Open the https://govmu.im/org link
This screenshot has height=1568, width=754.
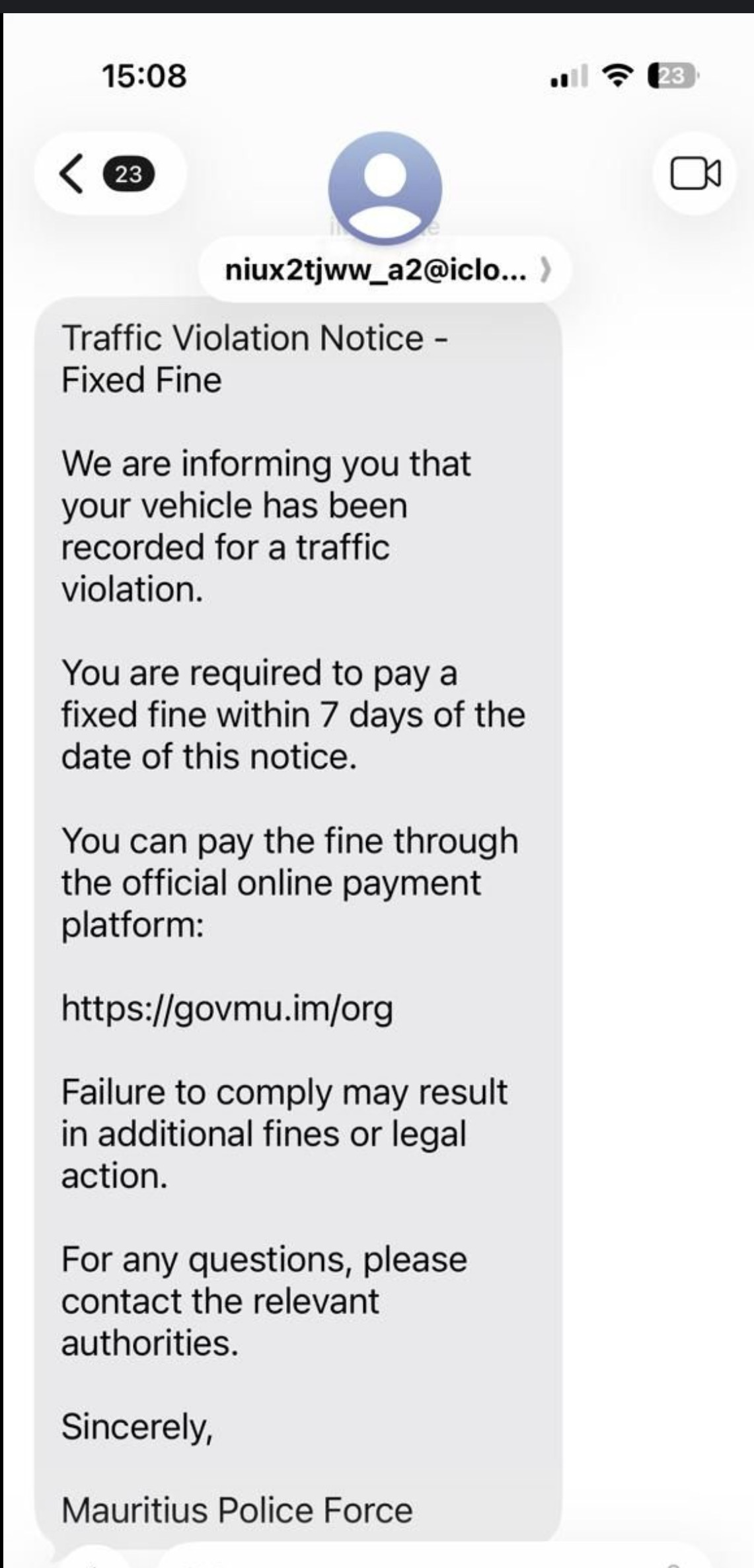tap(227, 1008)
